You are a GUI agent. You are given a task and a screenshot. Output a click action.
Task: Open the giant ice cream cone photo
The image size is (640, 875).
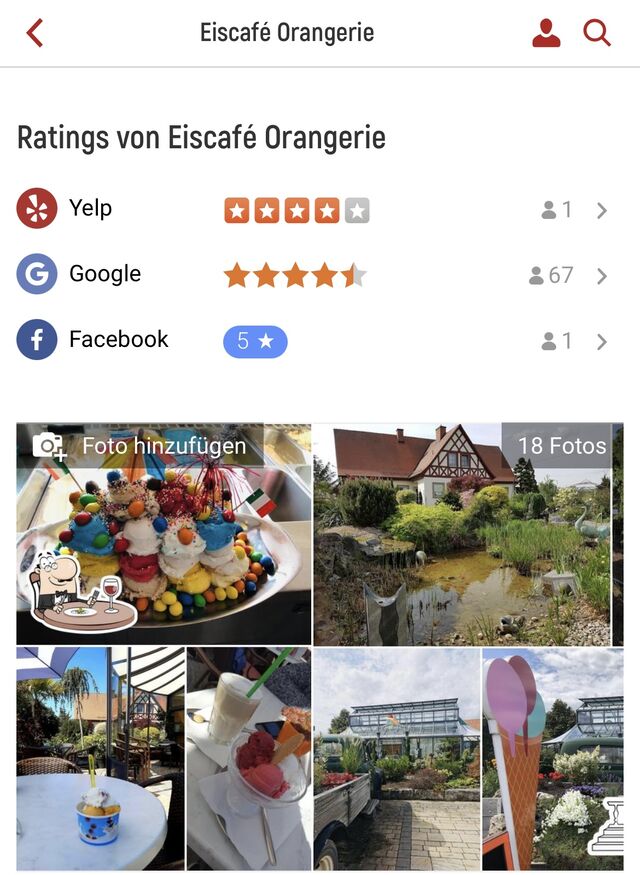coord(552,758)
